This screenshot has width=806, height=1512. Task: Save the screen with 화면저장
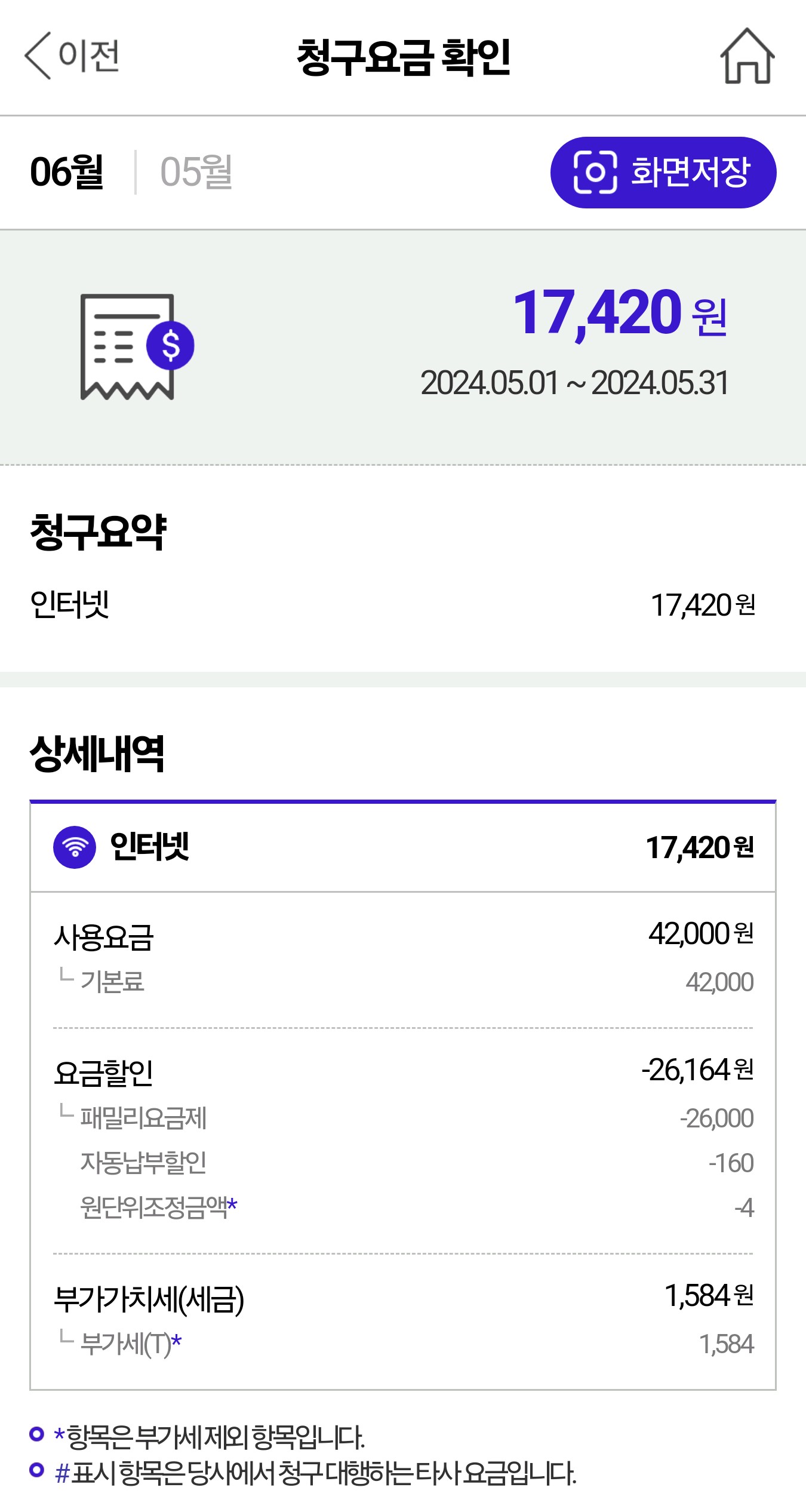pos(663,173)
